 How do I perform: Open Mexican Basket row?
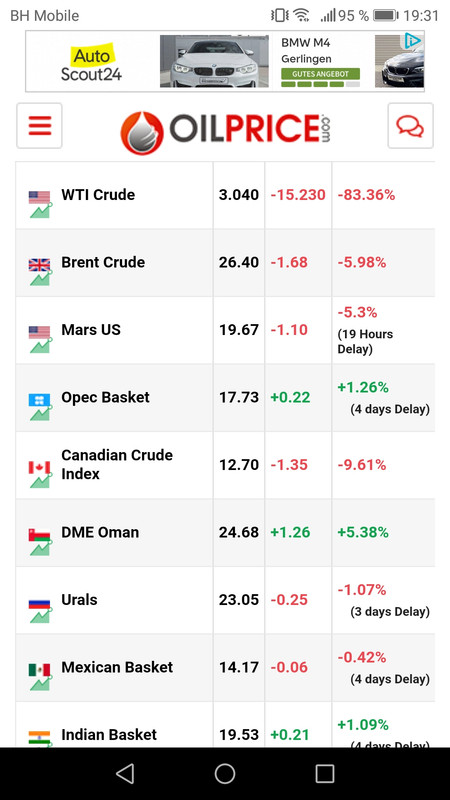point(225,667)
